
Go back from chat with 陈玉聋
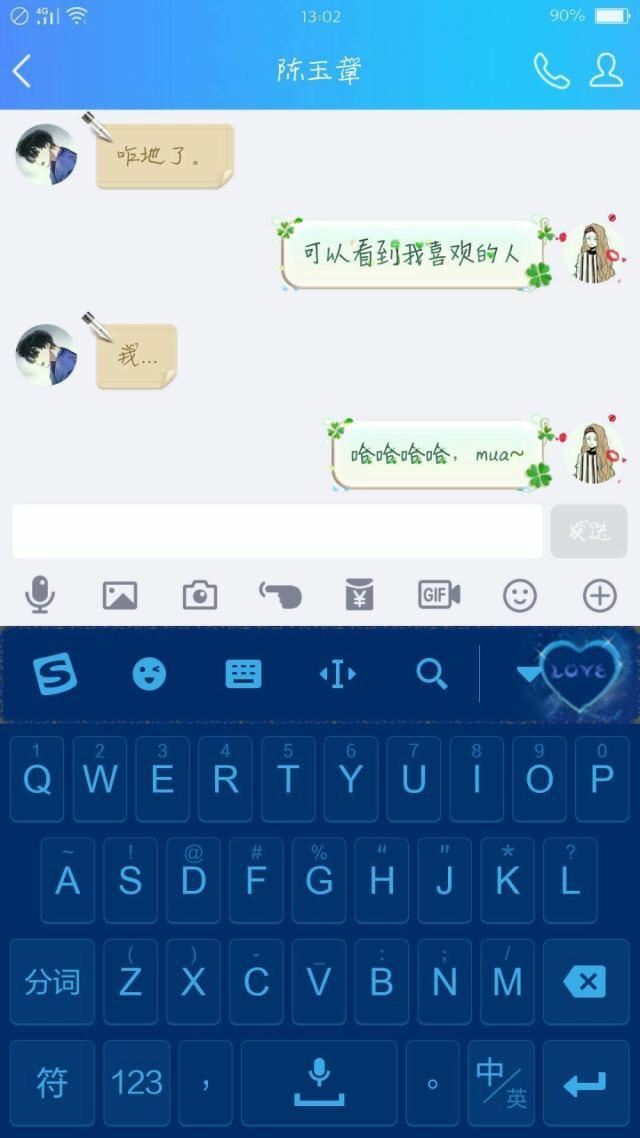(23, 70)
